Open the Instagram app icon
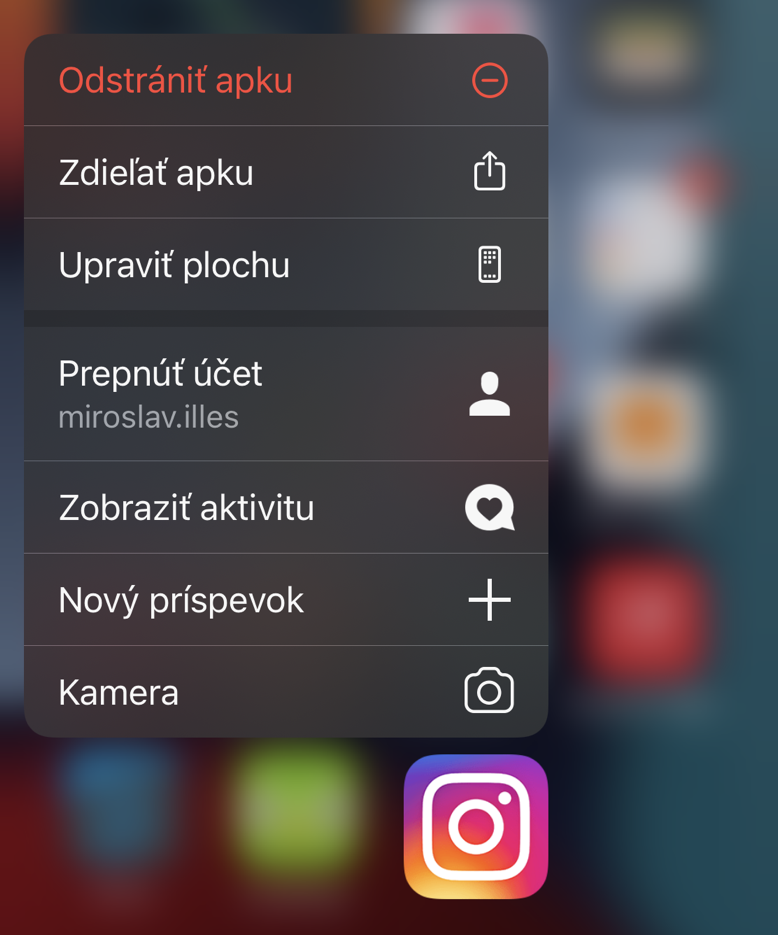Image resolution: width=778 pixels, height=935 pixels. [x=476, y=826]
